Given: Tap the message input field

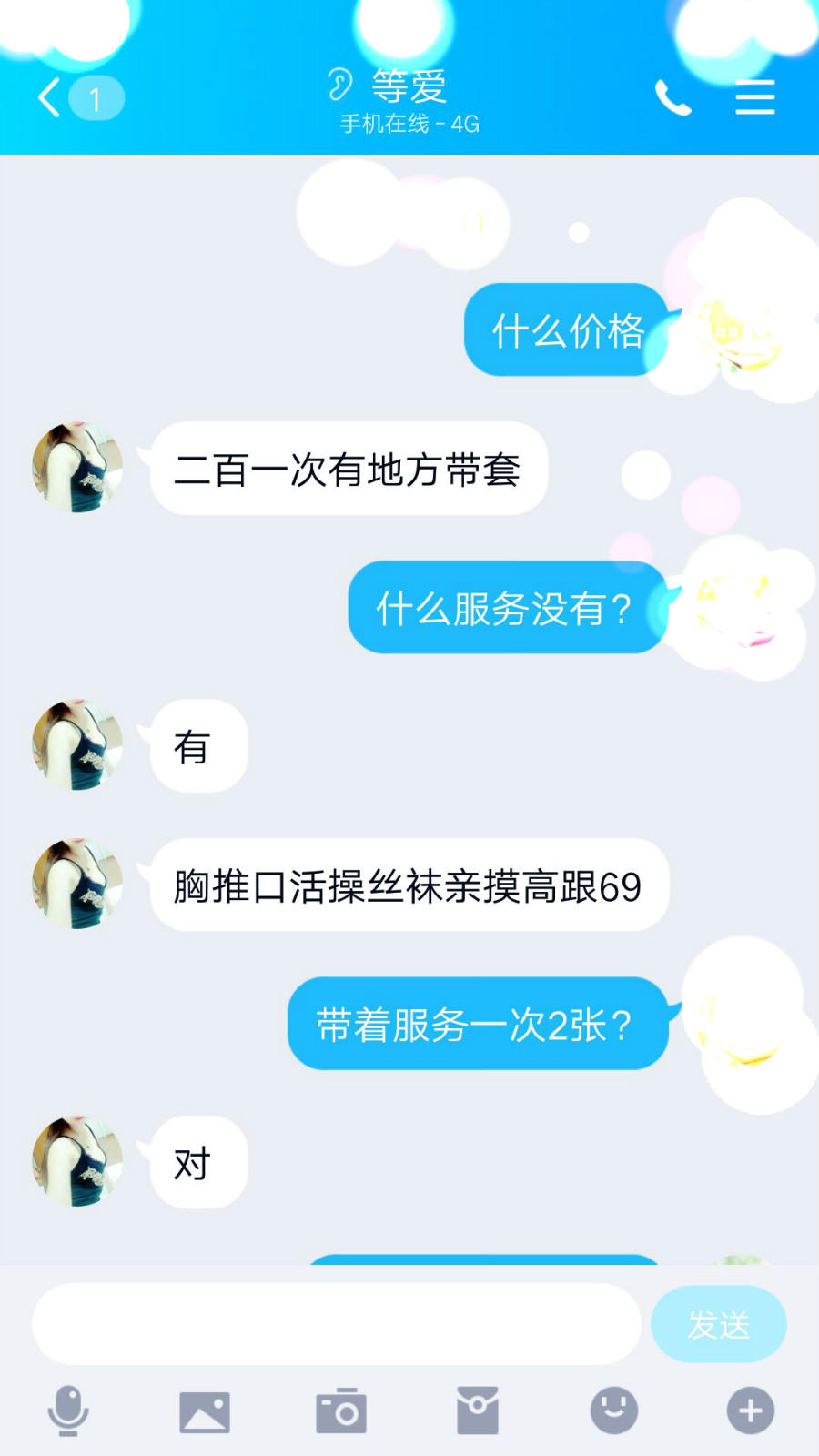Looking at the screenshot, I should tap(337, 1324).
